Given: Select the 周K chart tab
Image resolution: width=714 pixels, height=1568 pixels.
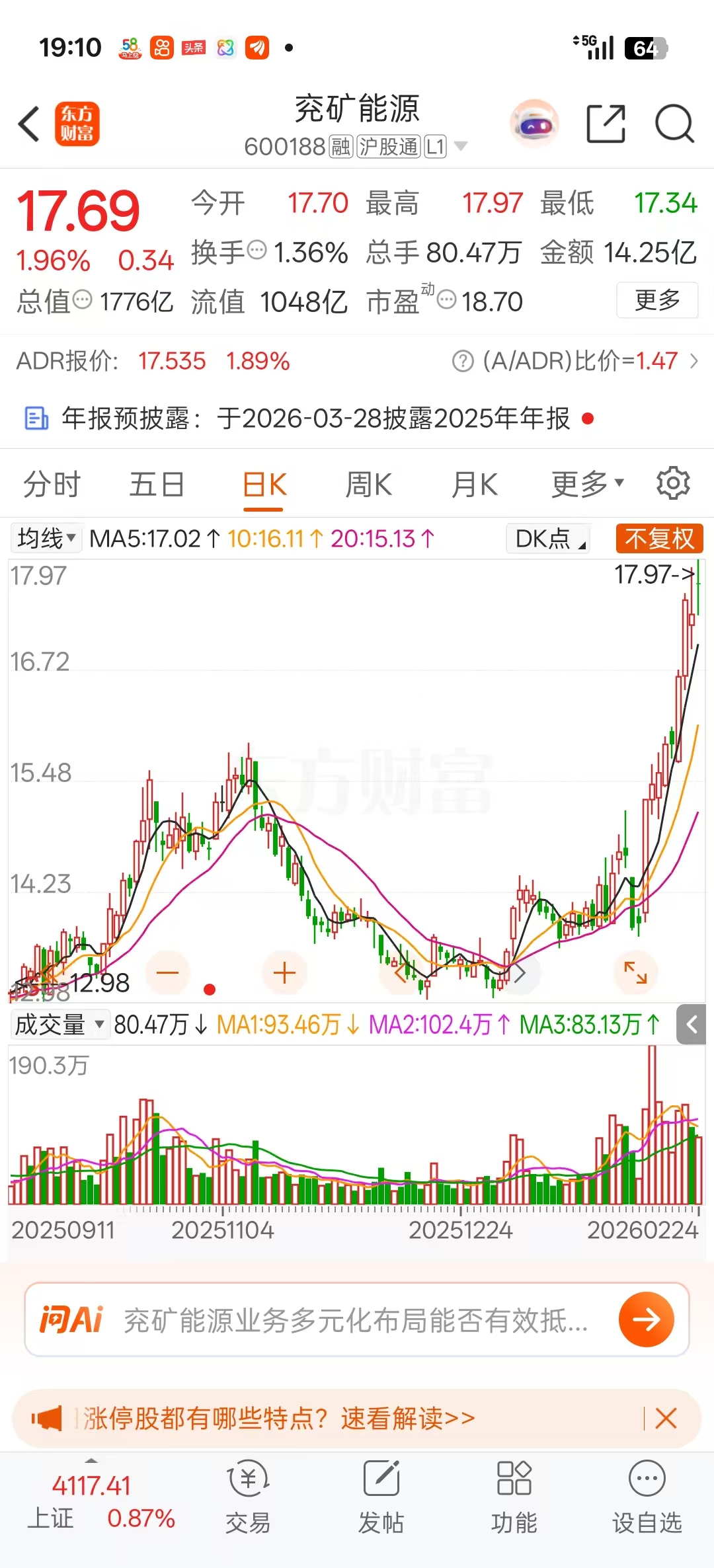Looking at the screenshot, I should pos(368,485).
